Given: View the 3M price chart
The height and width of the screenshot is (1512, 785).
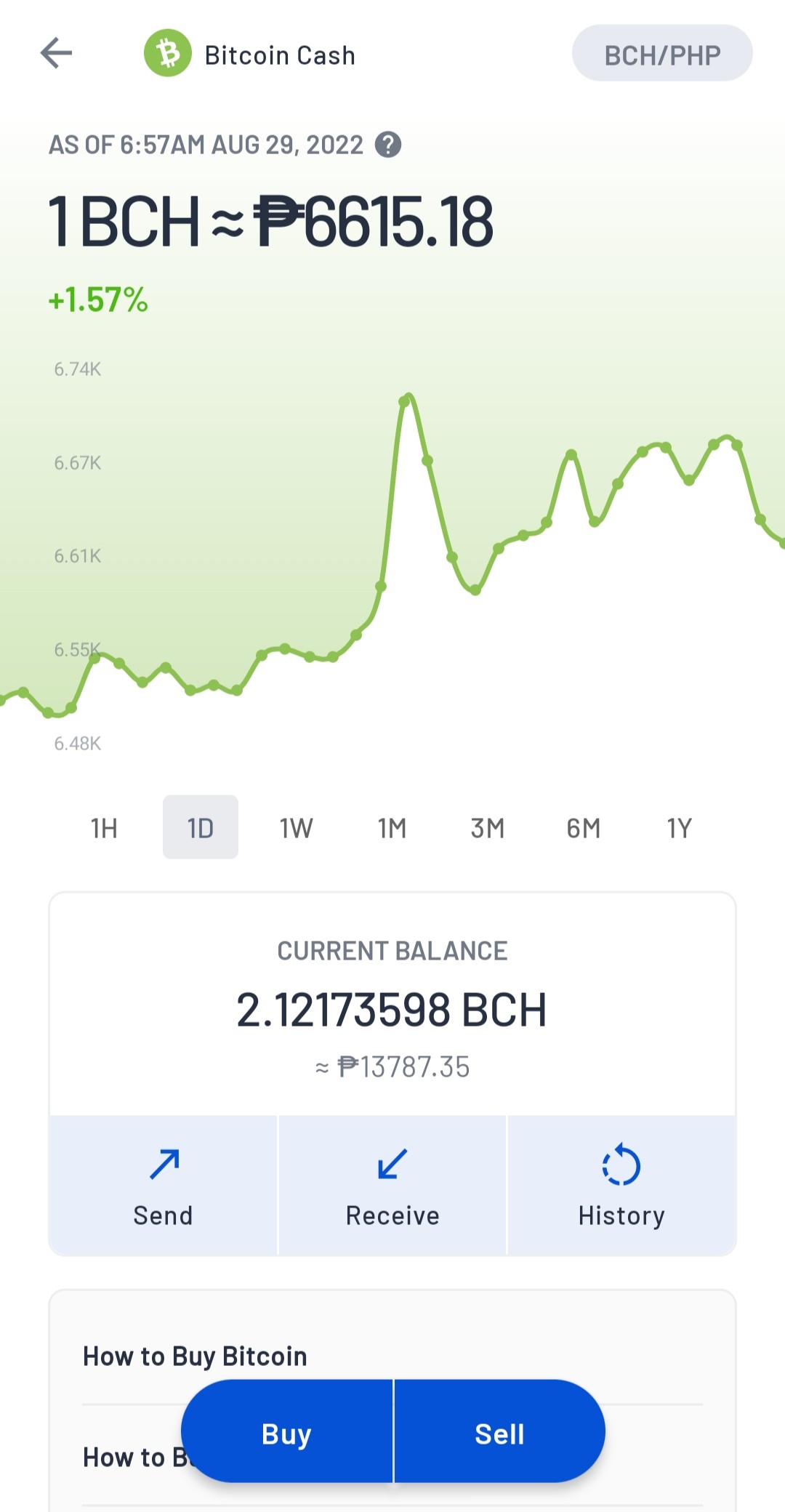Looking at the screenshot, I should click(x=488, y=827).
